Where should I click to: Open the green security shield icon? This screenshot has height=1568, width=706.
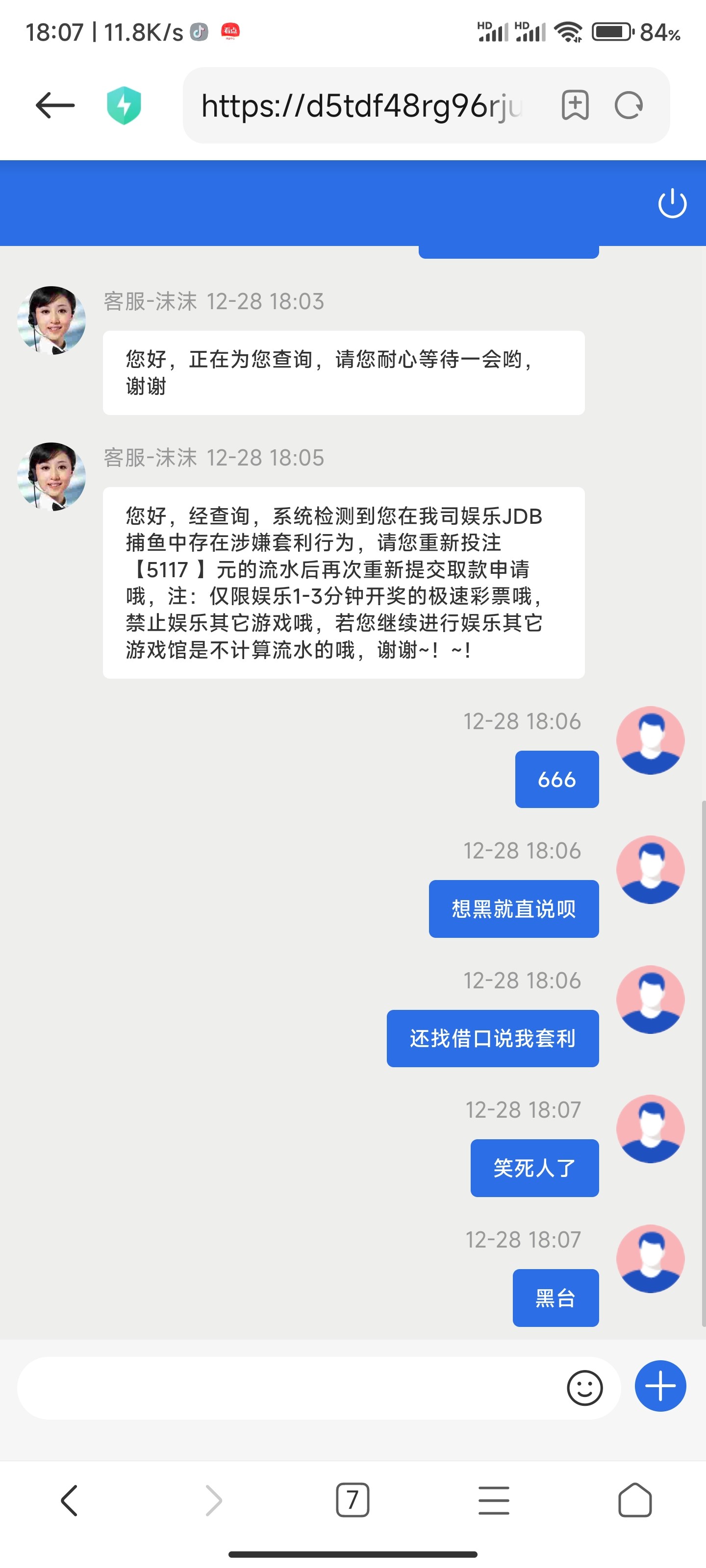click(x=124, y=105)
